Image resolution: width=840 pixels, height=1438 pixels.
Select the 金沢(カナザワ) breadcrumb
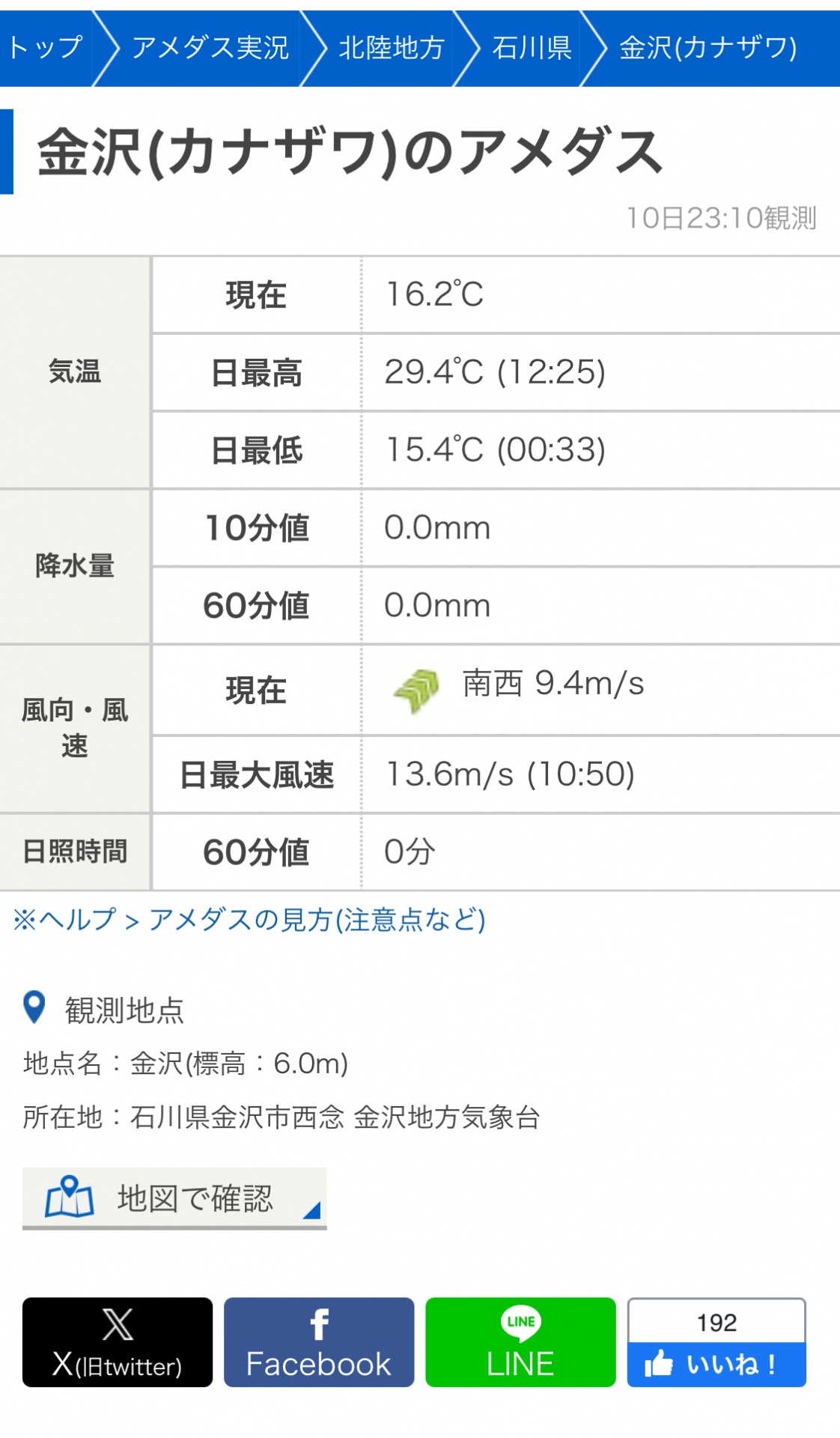[x=708, y=49]
